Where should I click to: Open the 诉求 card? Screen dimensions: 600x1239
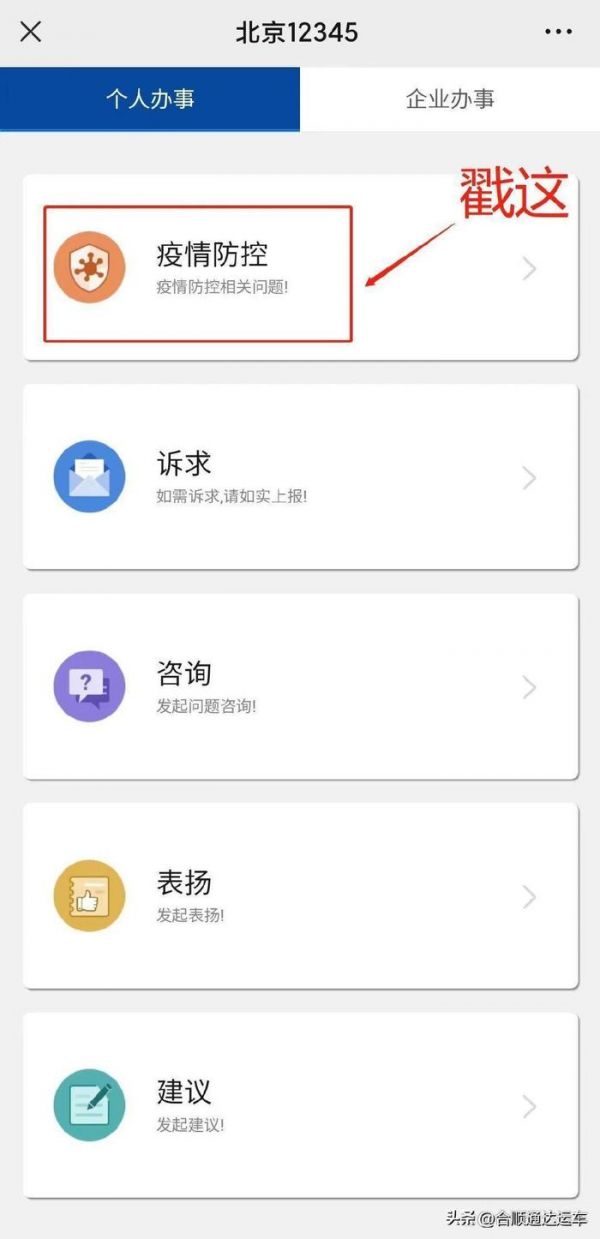[300, 477]
